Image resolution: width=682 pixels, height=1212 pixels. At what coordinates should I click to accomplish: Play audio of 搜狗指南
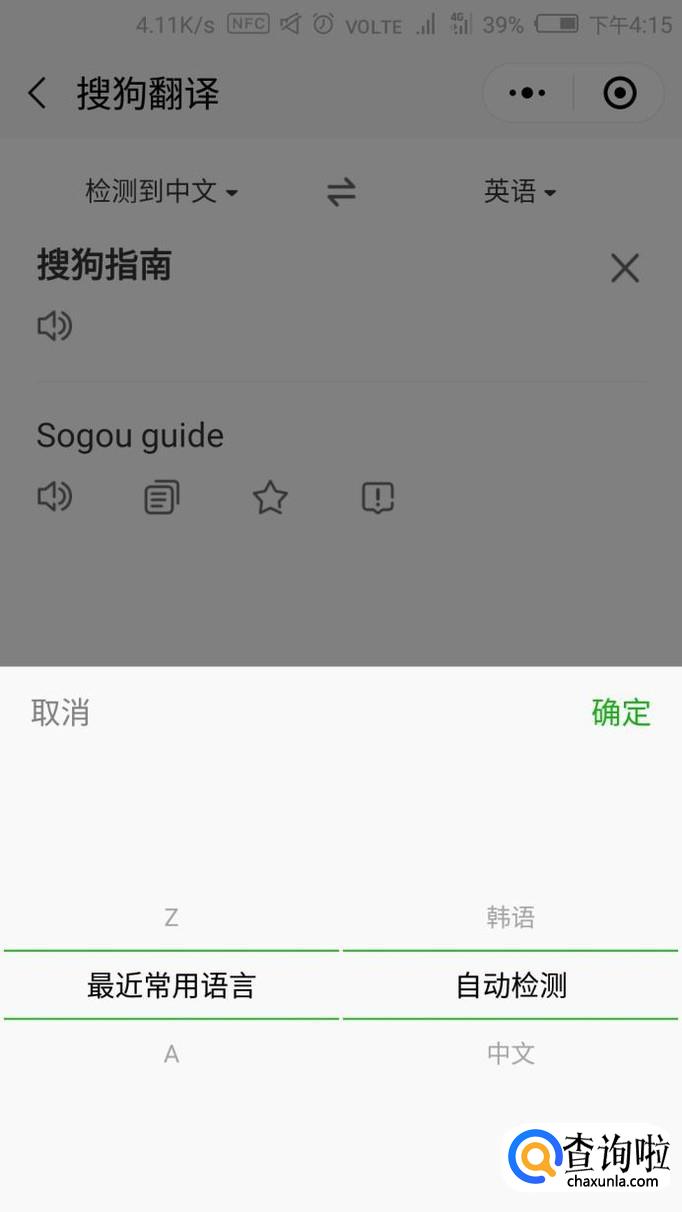tap(55, 326)
